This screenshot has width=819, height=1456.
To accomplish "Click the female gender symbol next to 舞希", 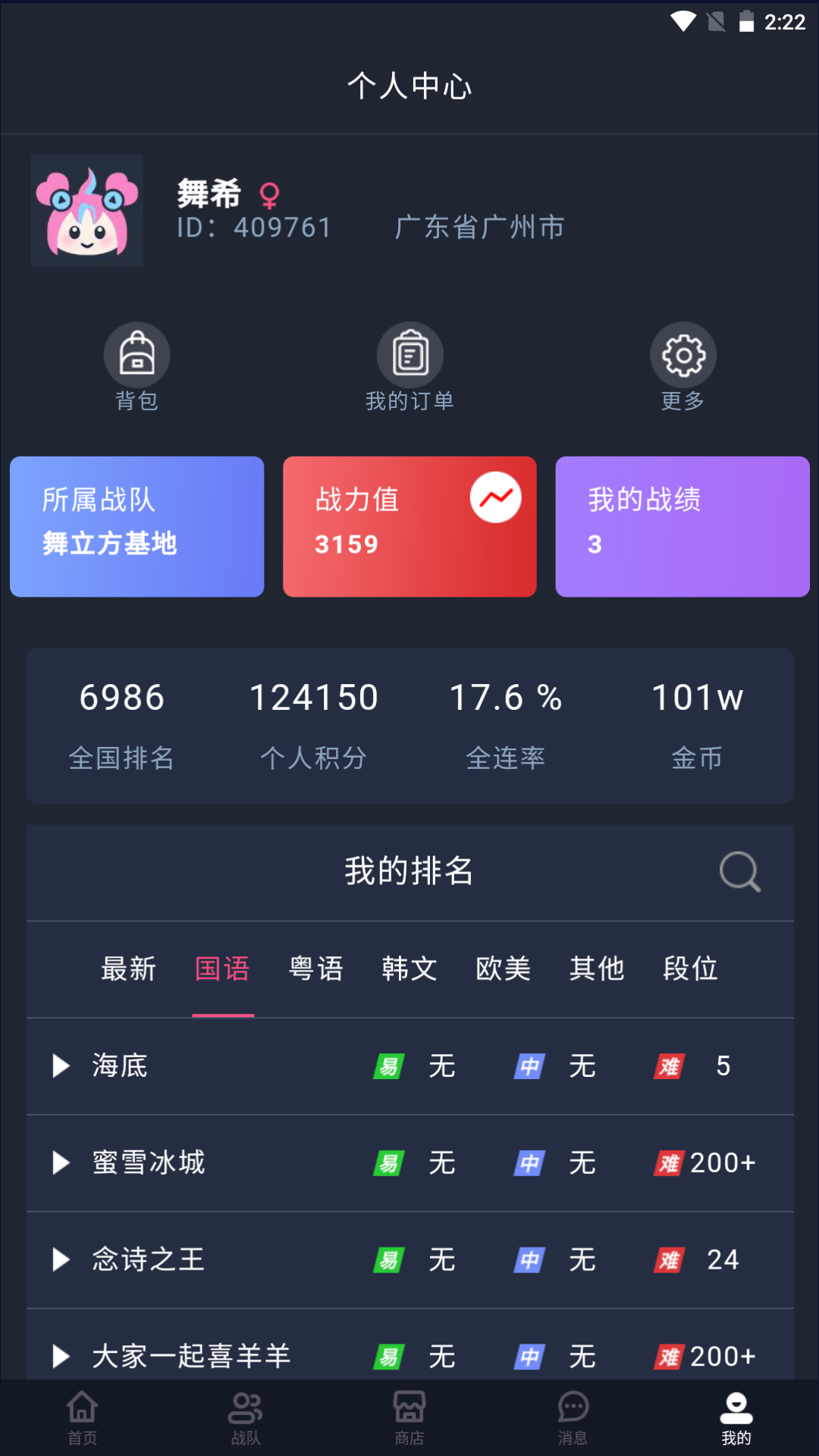I will tap(270, 195).
